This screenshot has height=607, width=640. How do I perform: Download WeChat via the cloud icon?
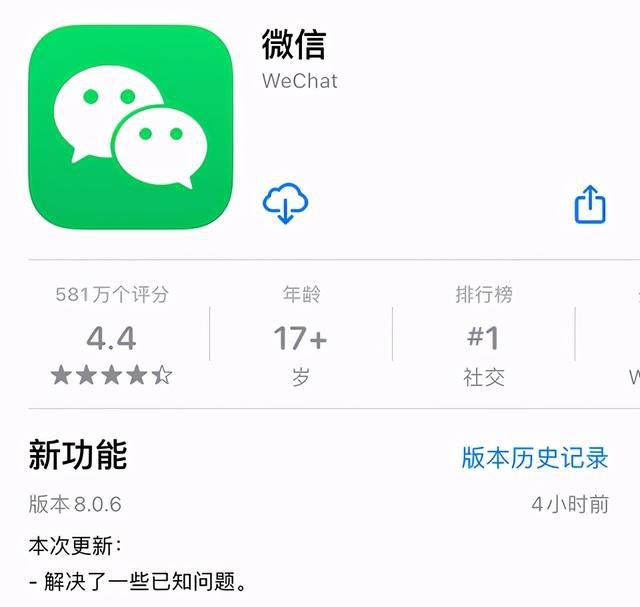(285, 204)
